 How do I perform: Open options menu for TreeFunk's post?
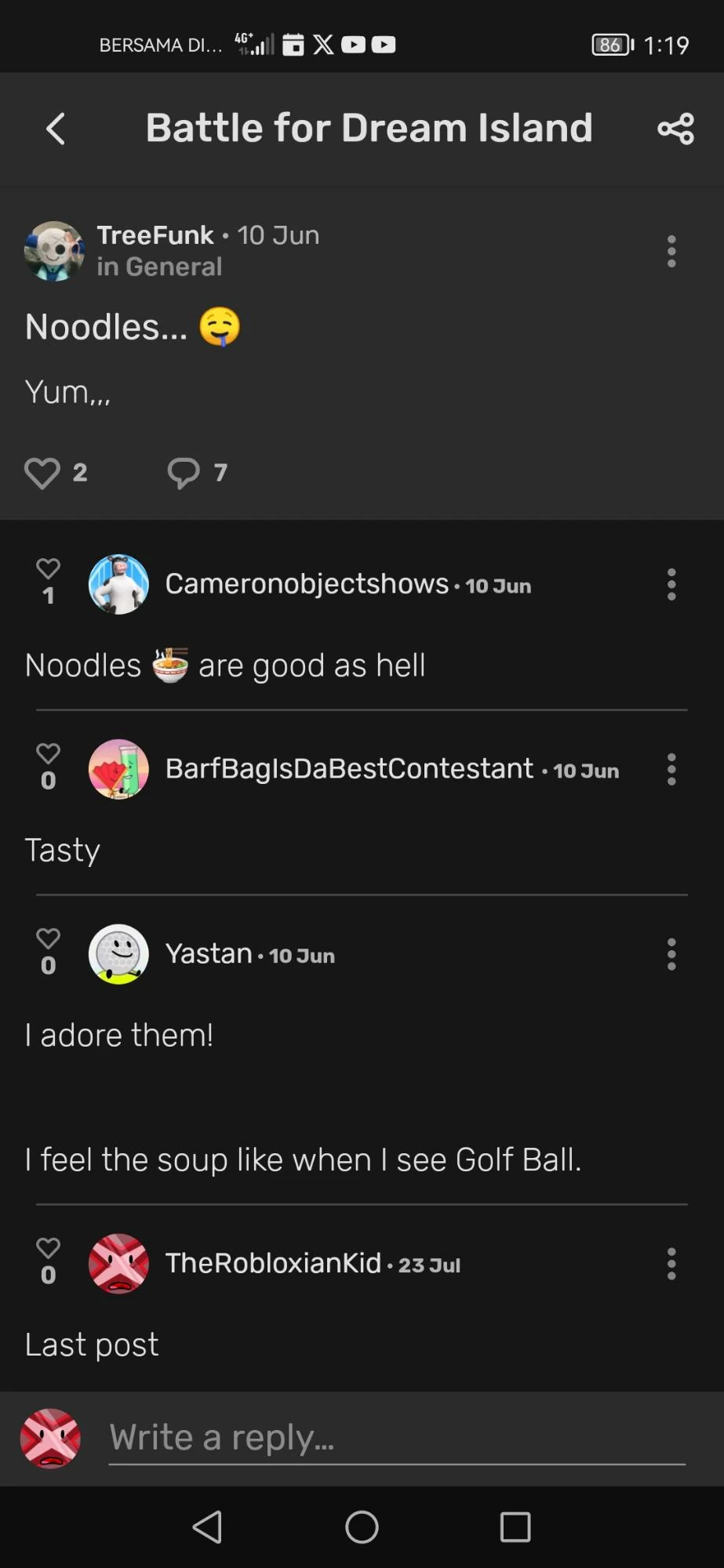[x=671, y=251]
